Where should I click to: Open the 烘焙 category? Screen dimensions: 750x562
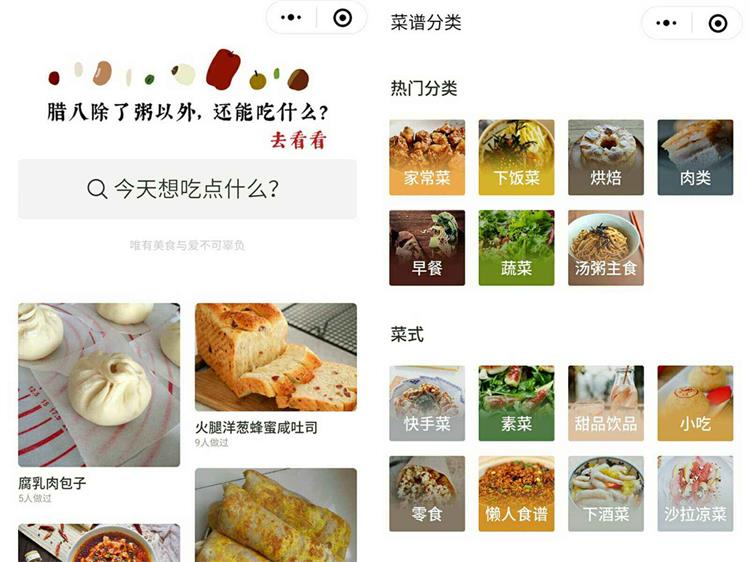pyautogui.click(x=606, y=158)
